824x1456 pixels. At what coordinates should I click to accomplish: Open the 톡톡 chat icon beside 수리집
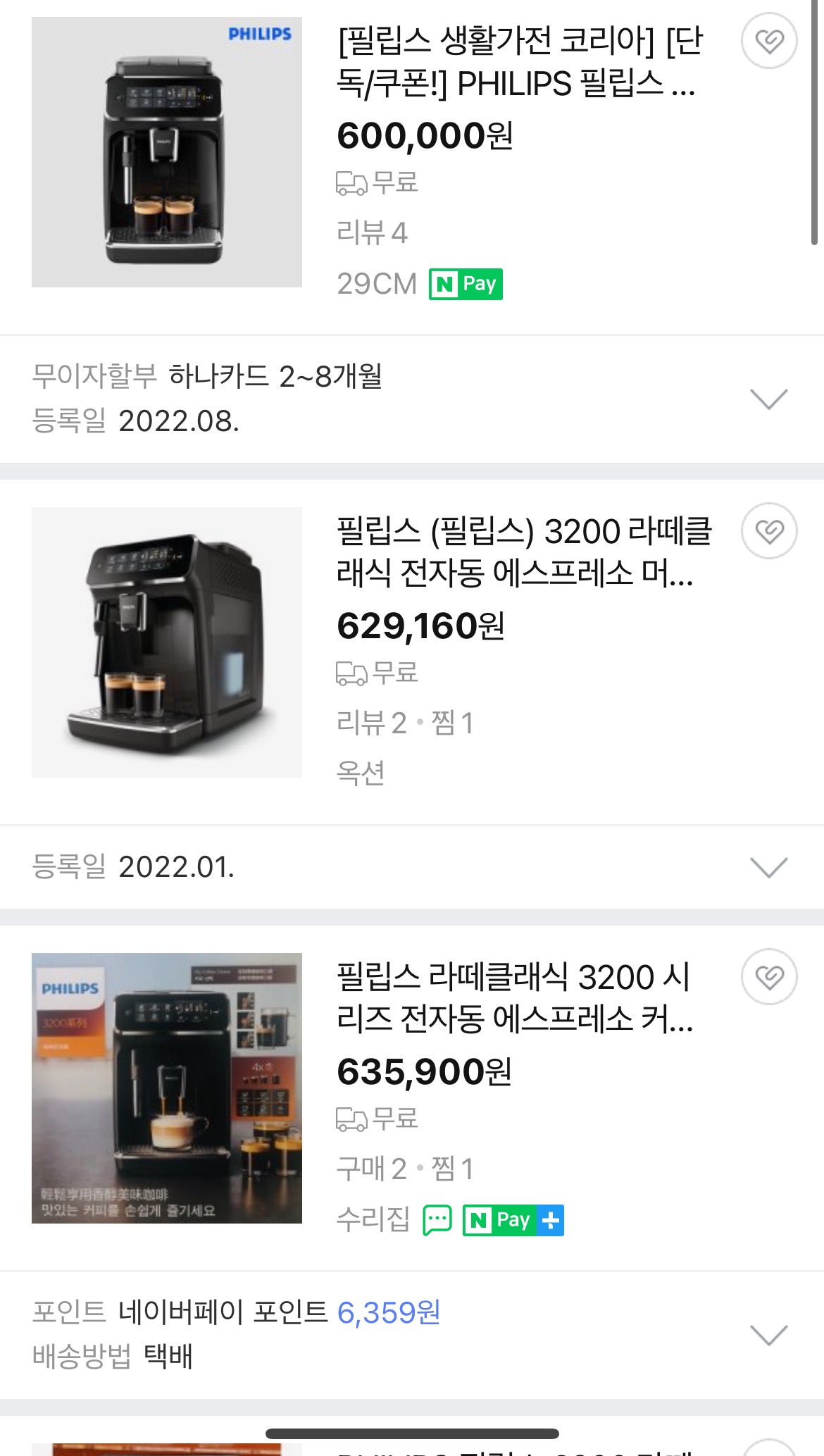click(x=437, y=1220)
